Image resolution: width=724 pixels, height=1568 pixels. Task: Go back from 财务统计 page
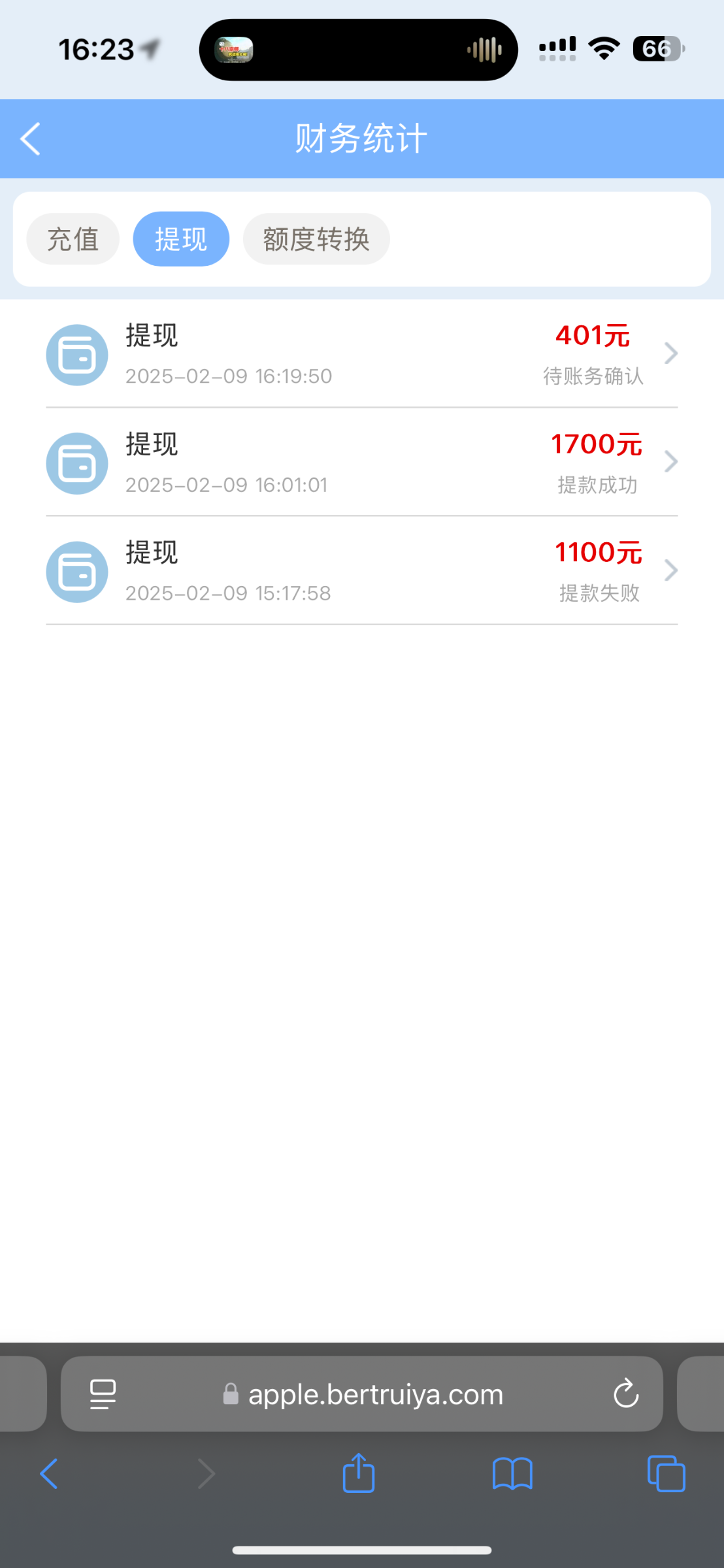31,139
